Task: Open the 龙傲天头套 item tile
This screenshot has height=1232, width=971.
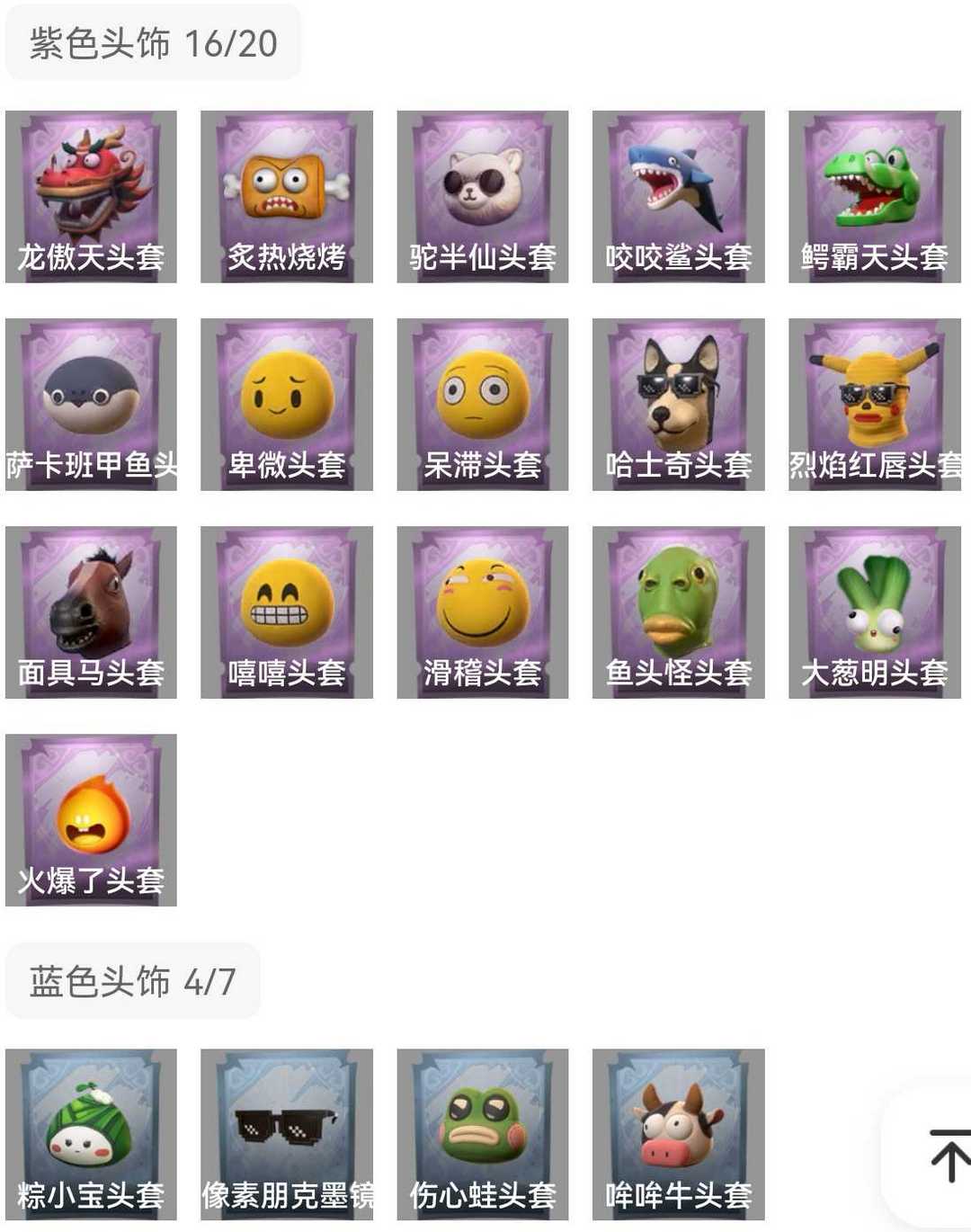Action: [x=91, y=197]
